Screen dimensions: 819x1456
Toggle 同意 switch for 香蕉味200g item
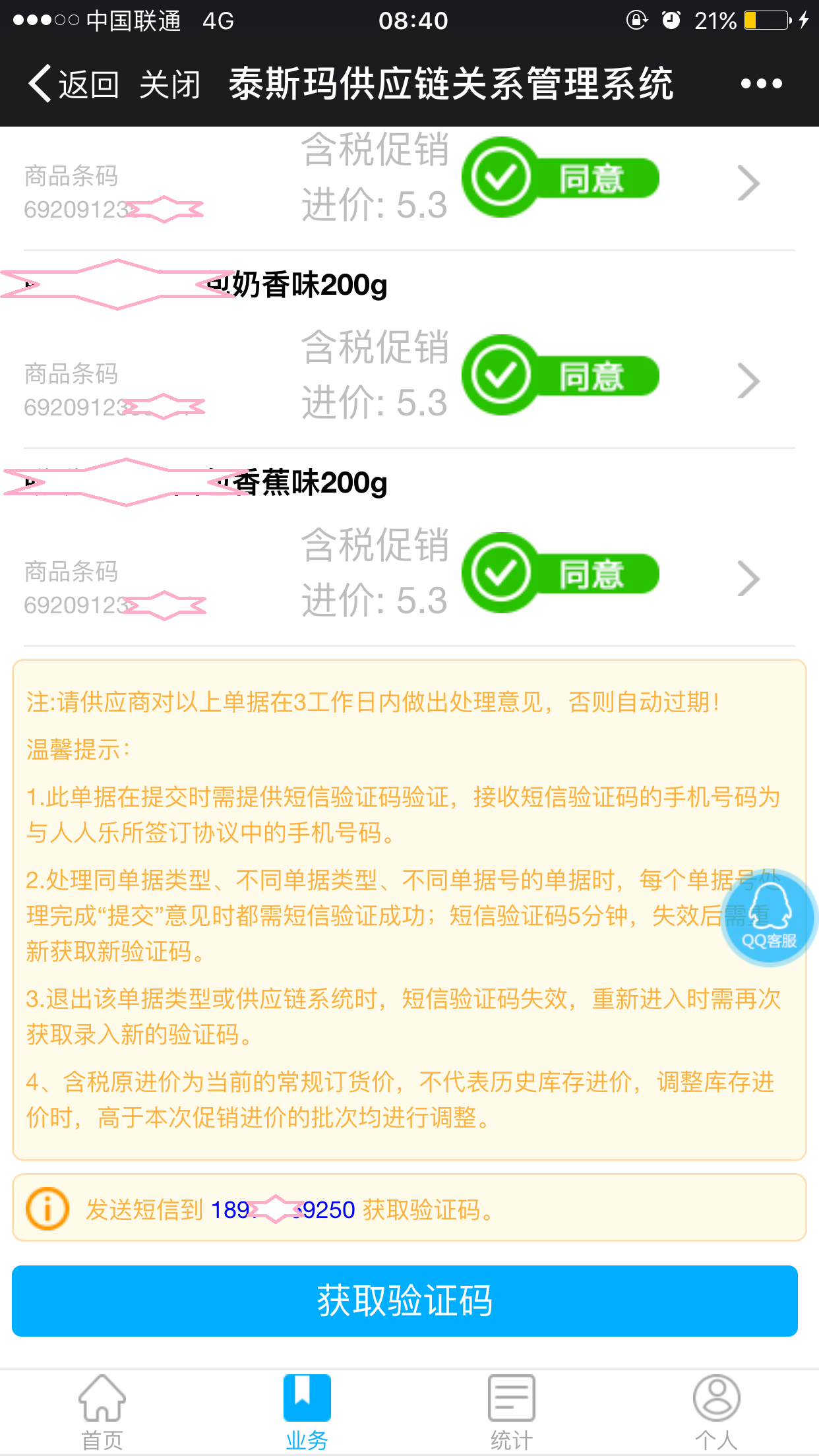pyautogui.click(x=561, y=573)
